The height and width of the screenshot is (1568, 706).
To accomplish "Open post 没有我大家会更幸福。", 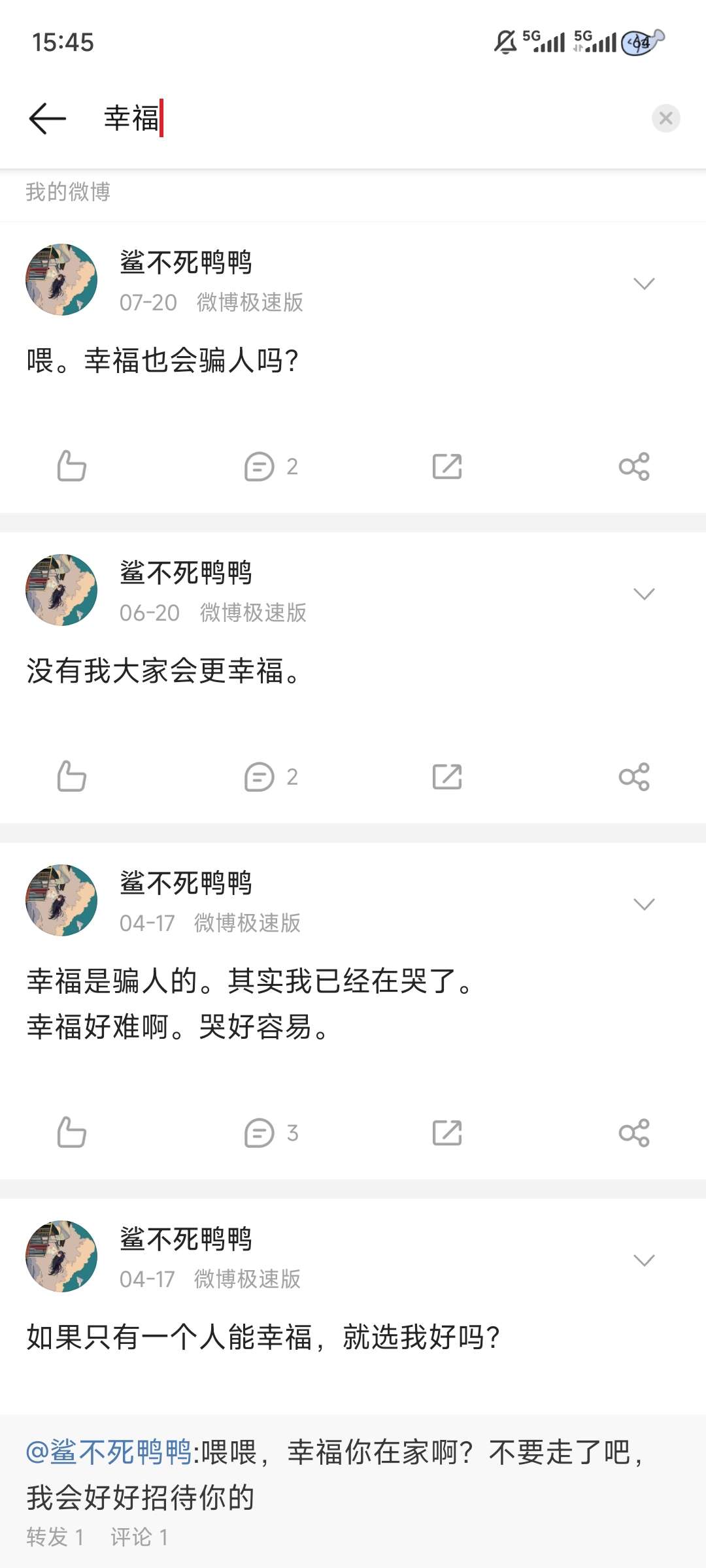I will 163,671.
